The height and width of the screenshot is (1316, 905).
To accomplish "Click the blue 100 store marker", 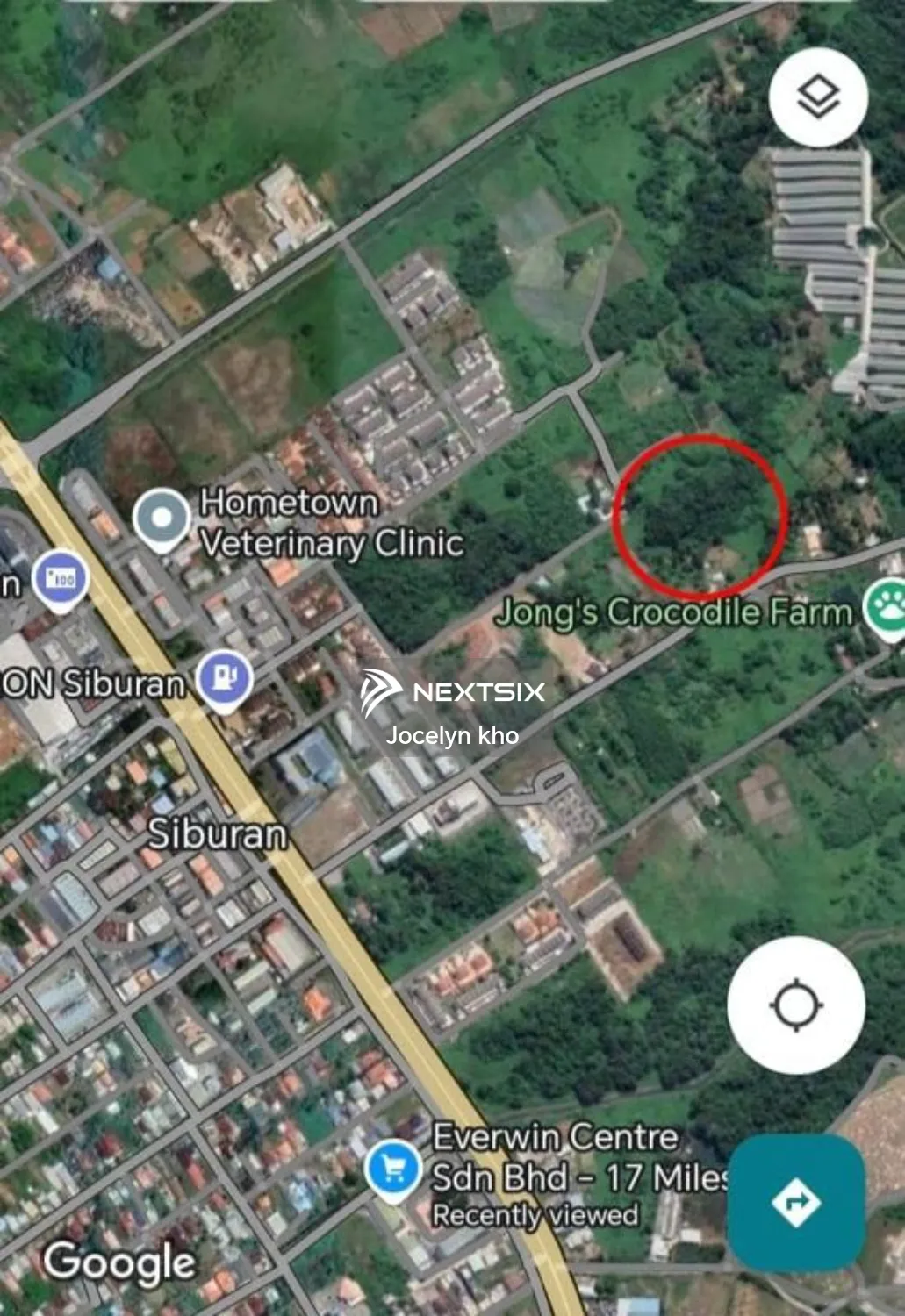I will click(60, 579).
